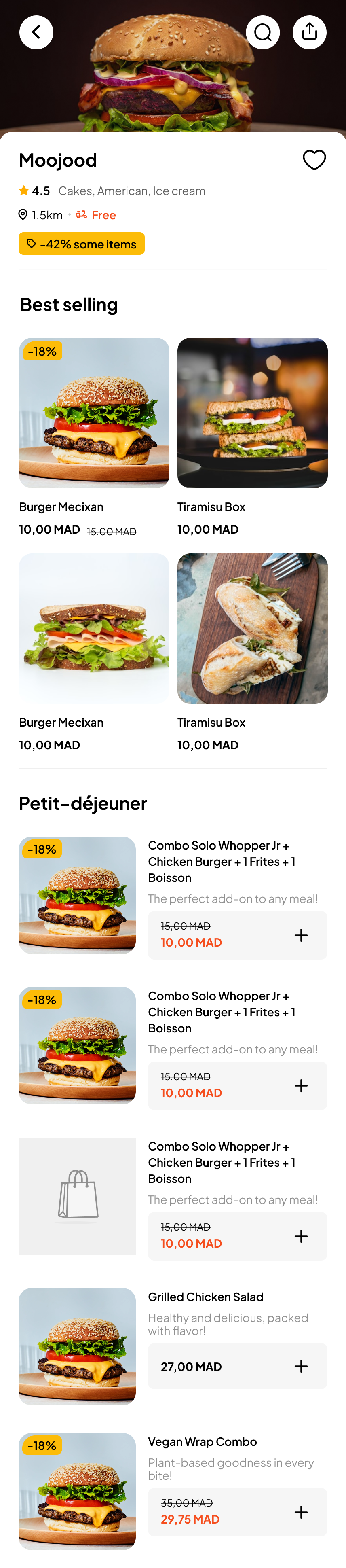View the Vegan Wrap Combo photo

77,1491
